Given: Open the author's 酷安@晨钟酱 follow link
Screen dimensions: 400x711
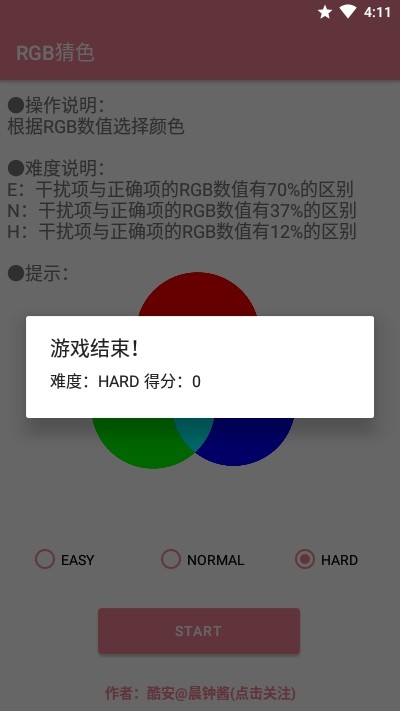Looking at the screenshot, I should click(x=200, y=693).
